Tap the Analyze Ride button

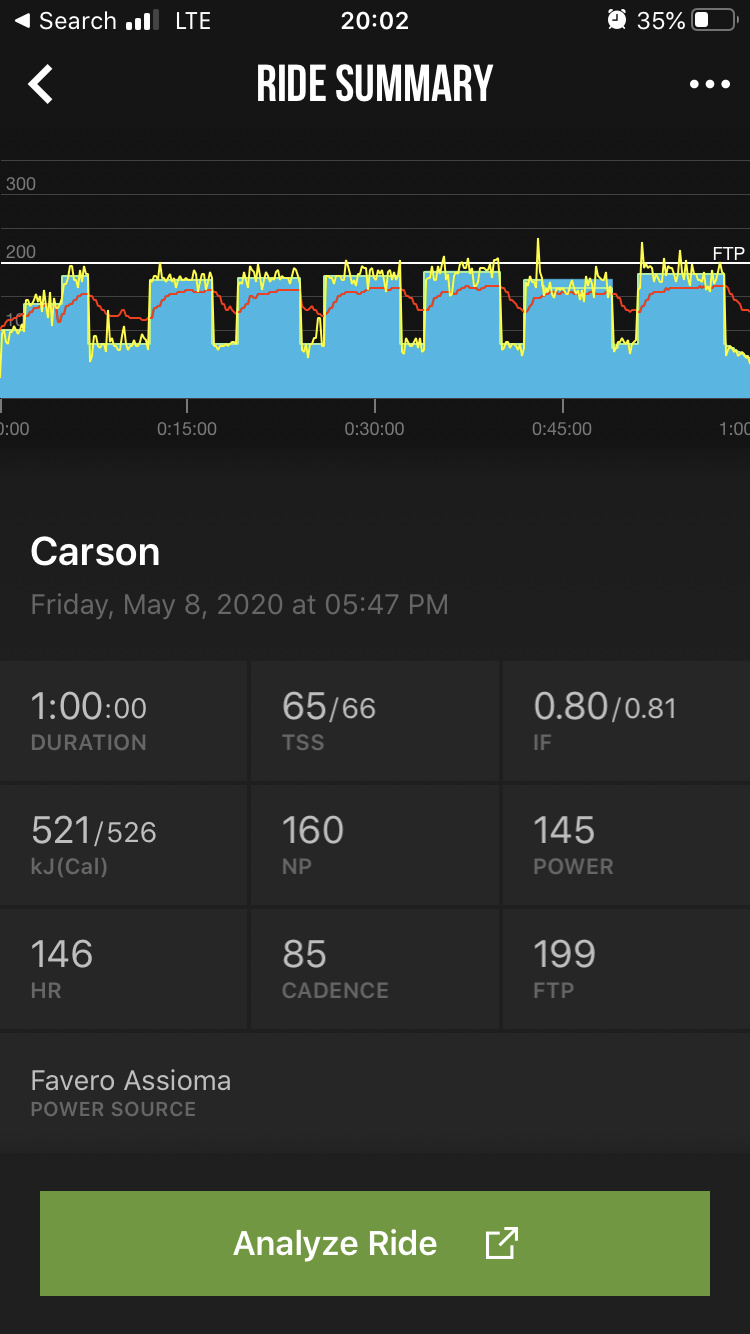[375, 1243]
